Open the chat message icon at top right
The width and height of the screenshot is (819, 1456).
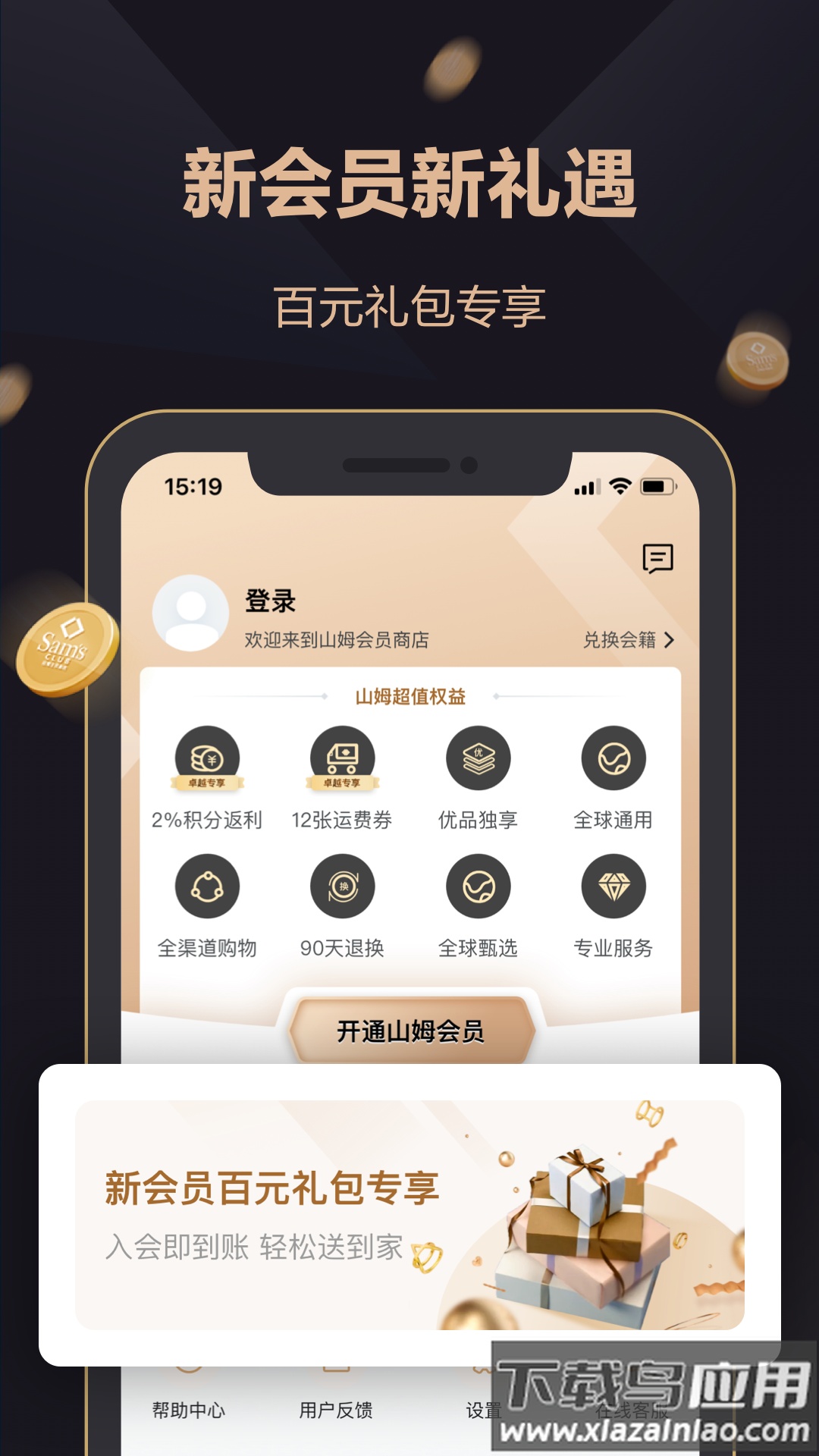(x=658, y=559)
